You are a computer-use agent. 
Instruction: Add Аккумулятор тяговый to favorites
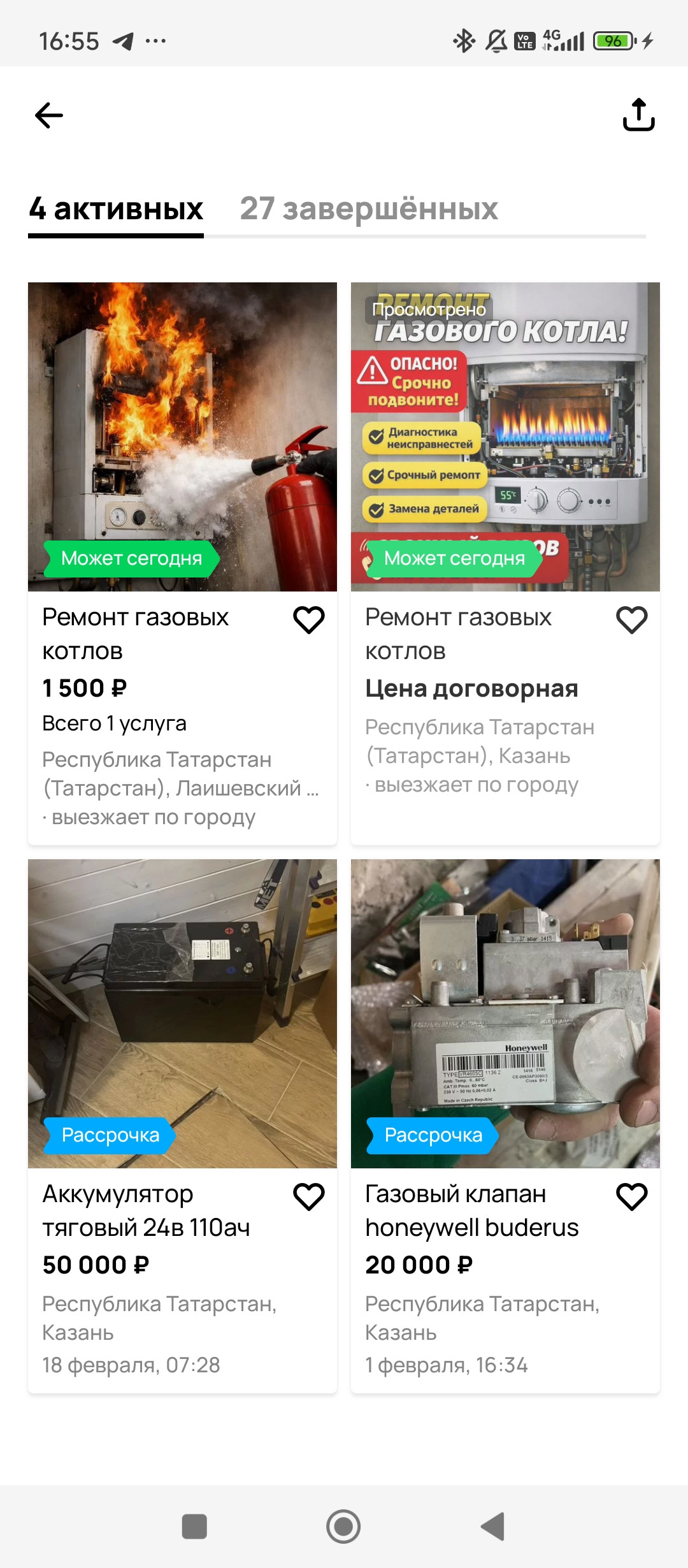pyautogui.click(x=309, y=1196)
